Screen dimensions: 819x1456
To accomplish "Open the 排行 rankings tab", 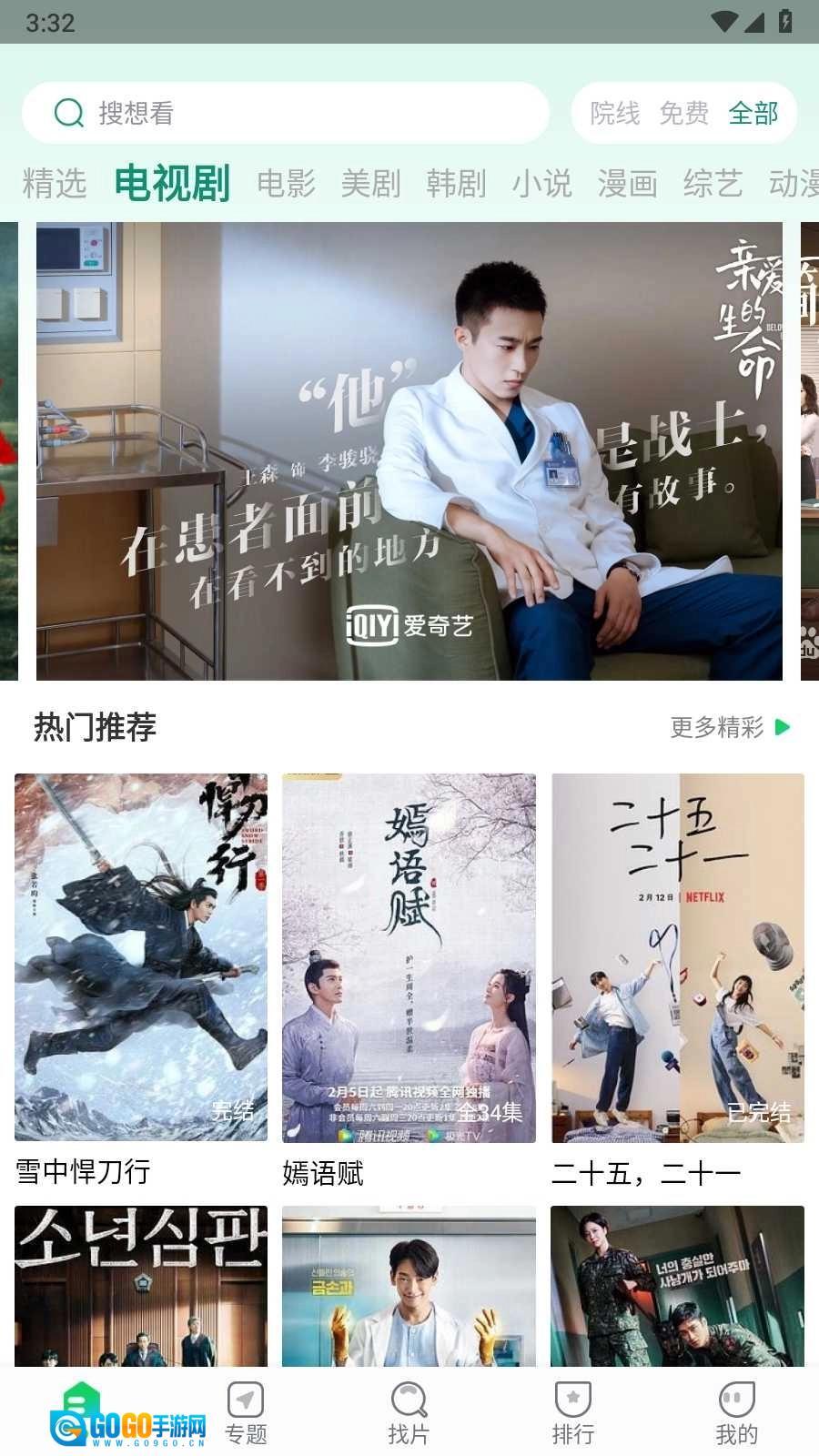I will pos(573,1412).
